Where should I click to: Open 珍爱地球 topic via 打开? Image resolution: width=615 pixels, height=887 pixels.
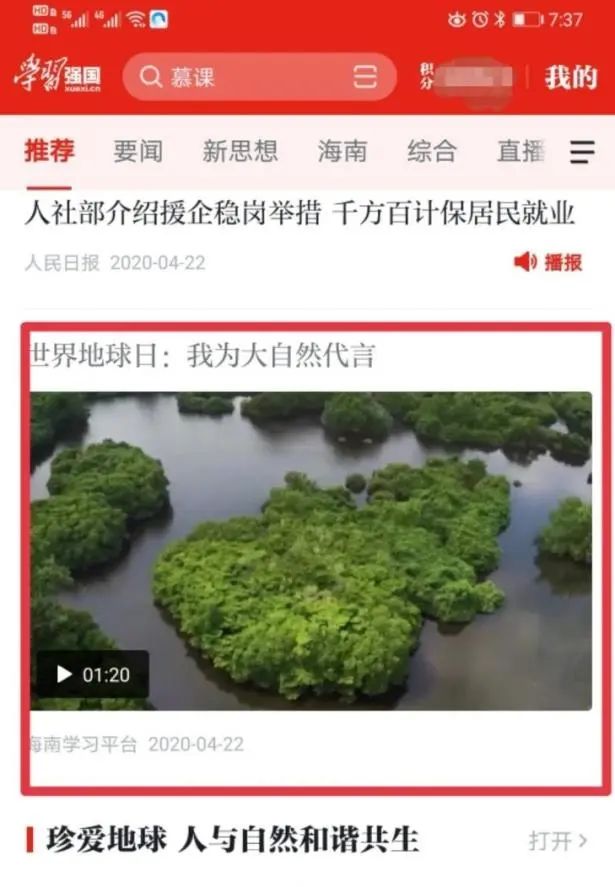pos(557,841)
